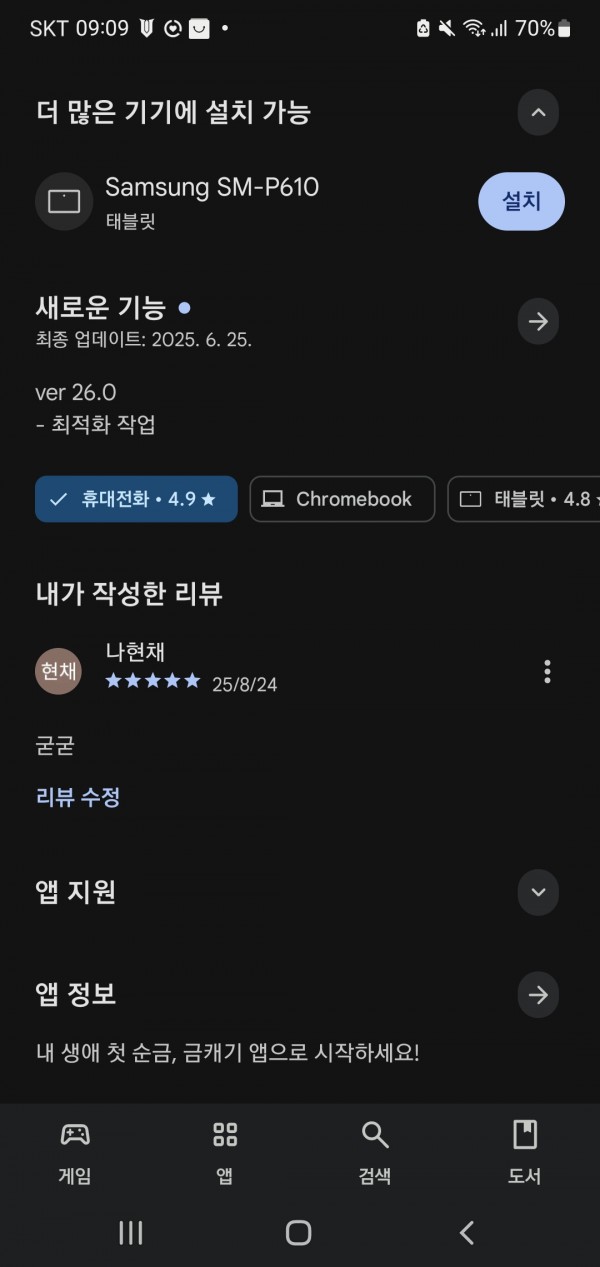
Task: Expand the 앱 지원 section
Action: (538, 892)
